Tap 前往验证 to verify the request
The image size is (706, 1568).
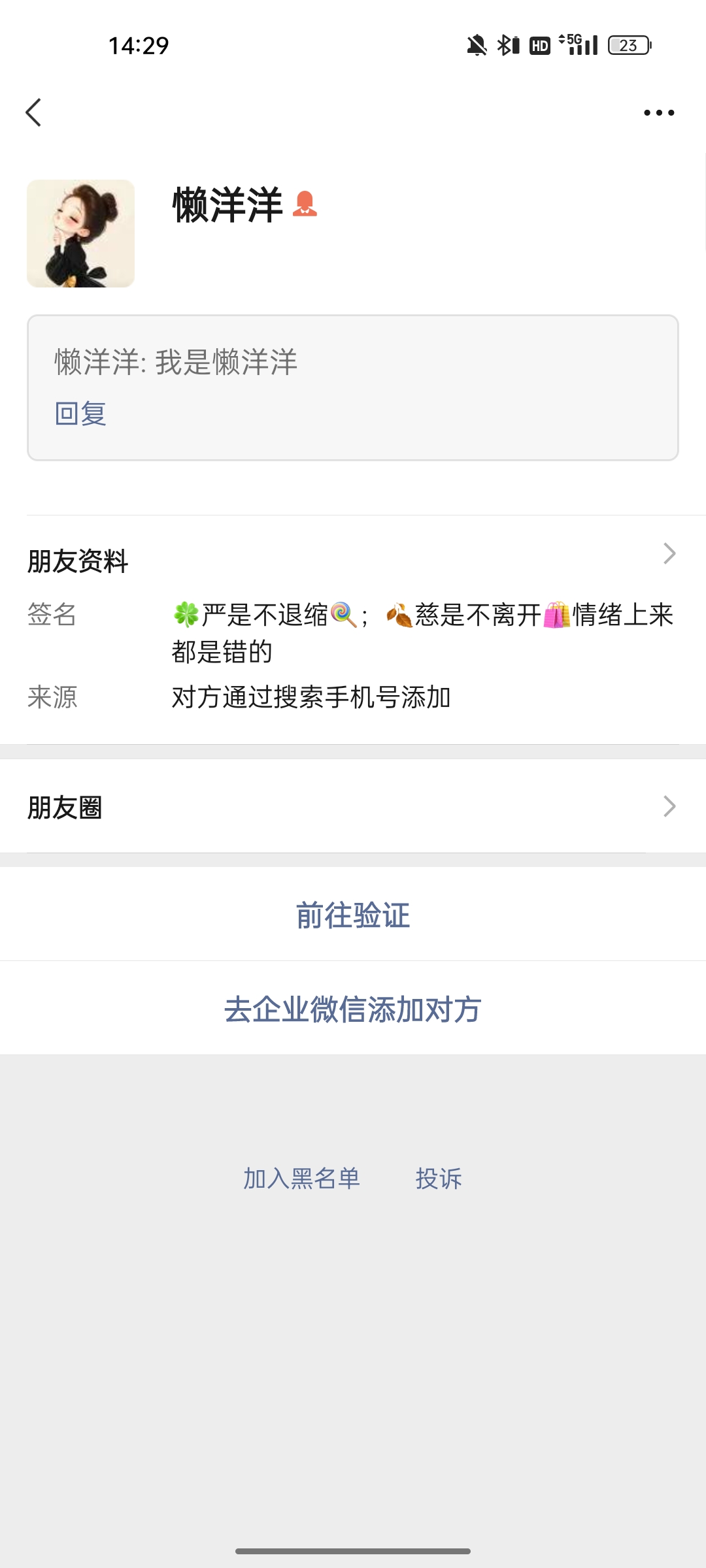[x=353, y=915]
